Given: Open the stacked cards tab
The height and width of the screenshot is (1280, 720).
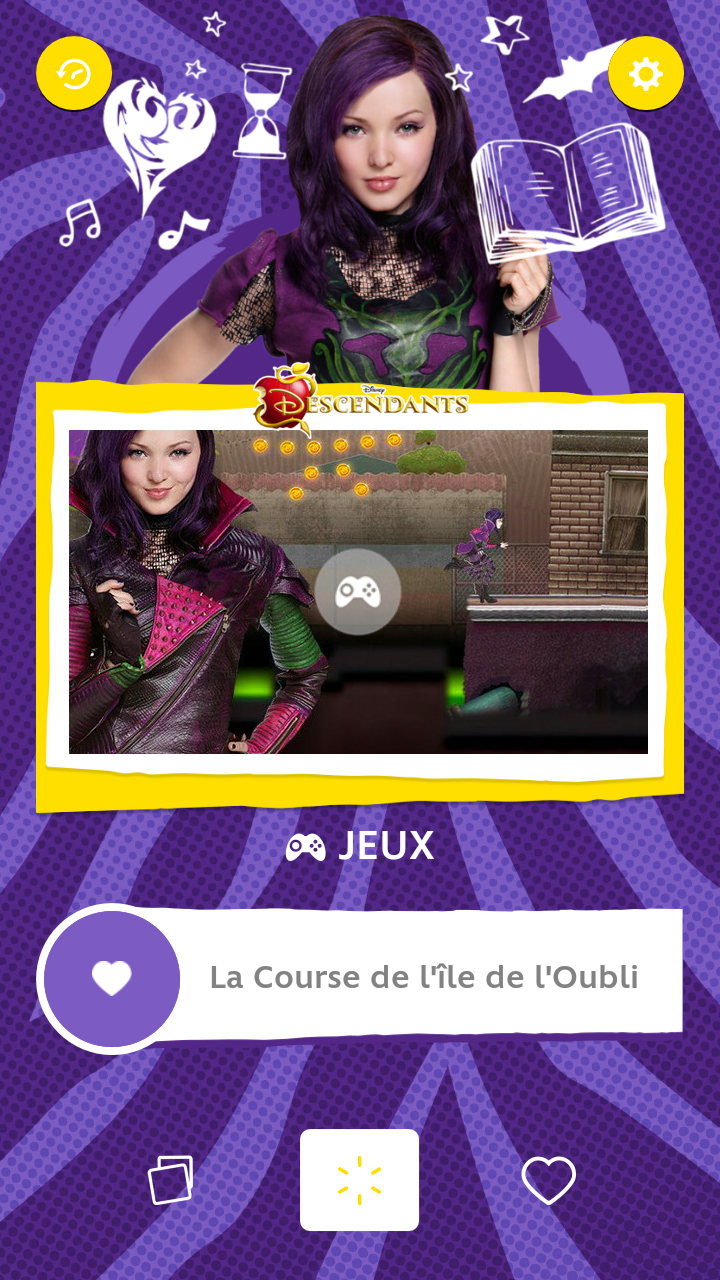Looking at the screenshot, I should click(x=171, y=1180).
